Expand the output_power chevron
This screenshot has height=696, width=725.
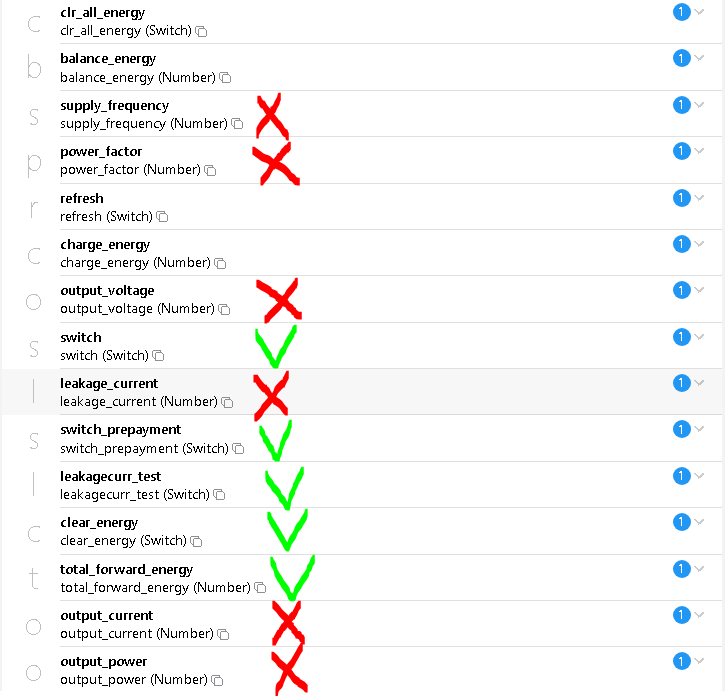pos(699,661)
